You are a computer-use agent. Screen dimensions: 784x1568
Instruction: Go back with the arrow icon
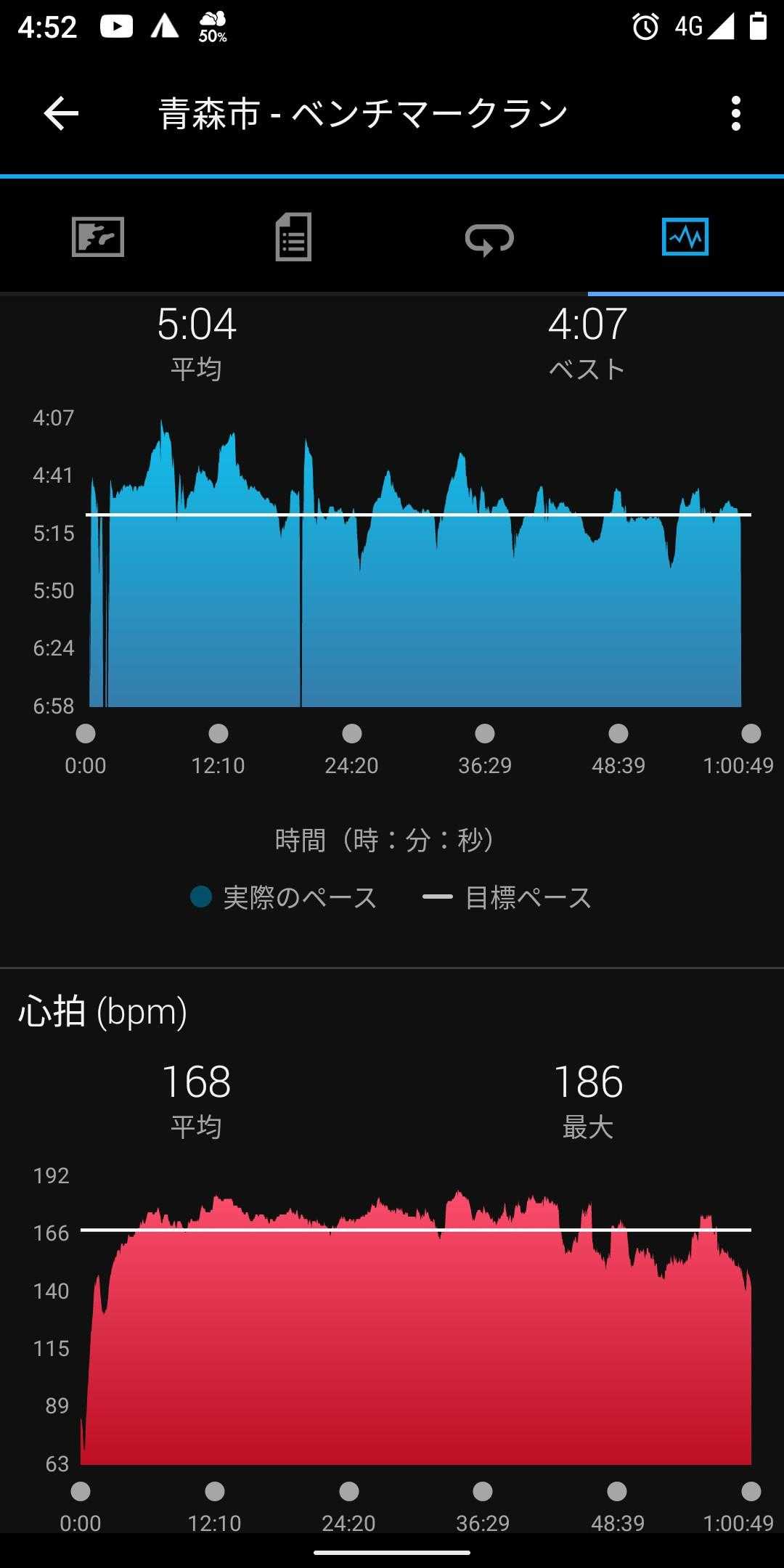tap(61, 114)
